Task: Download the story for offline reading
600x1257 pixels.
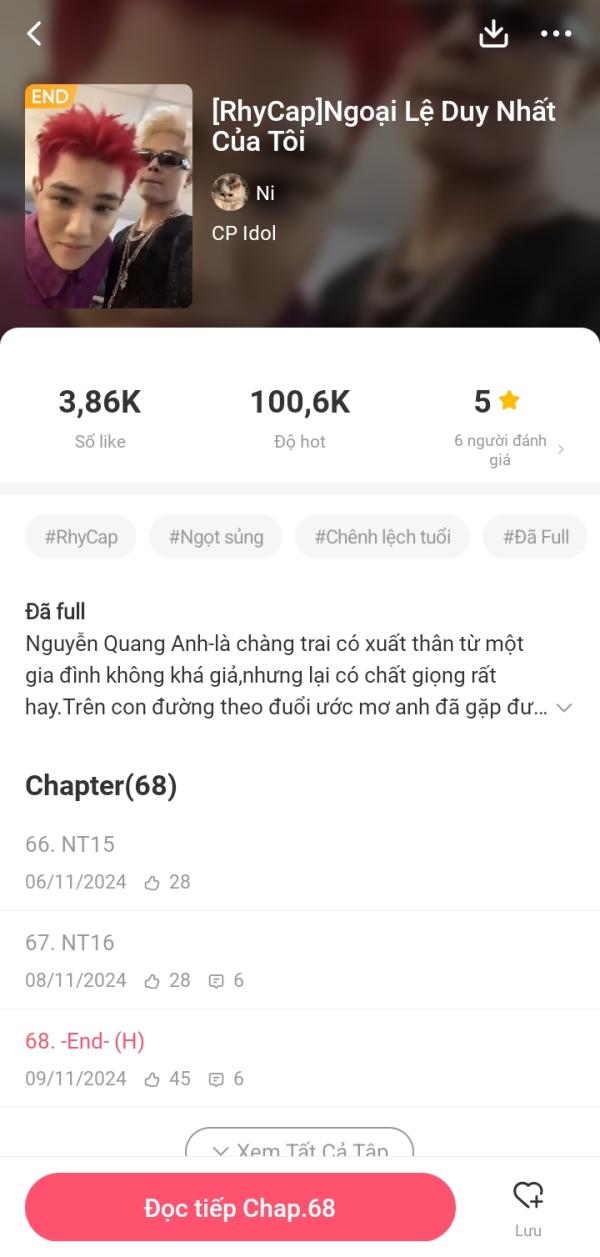Action: [x=493, y=34]
